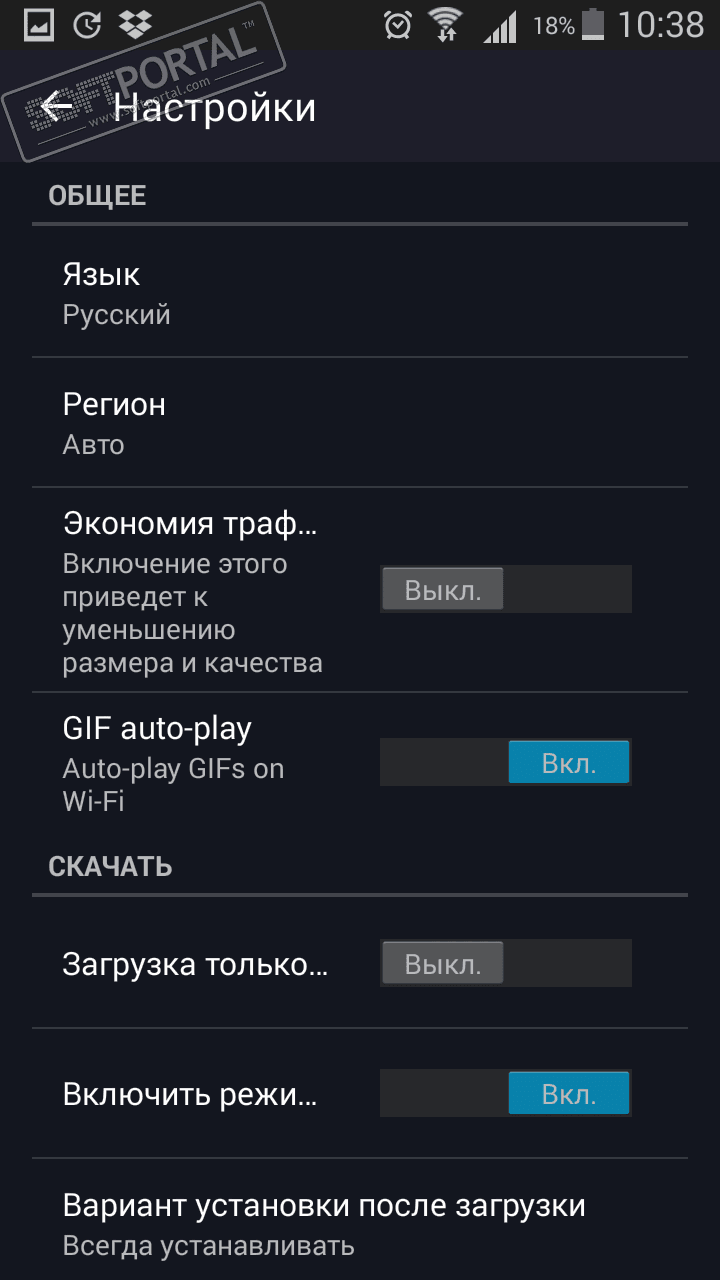This screenshot has width=720, height=1280.
Task: Disable the GIF auto-play switch
Action: [x=505, y=762]
